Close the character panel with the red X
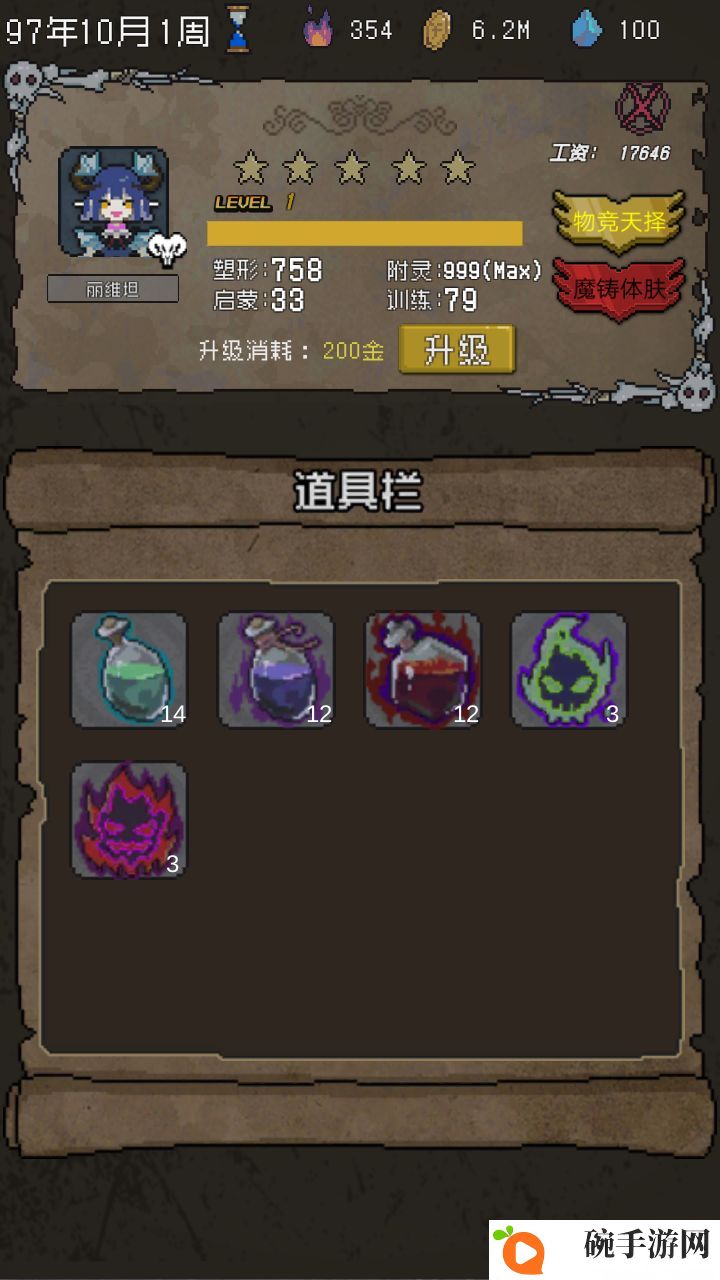720x1280 pixels. 643,107
